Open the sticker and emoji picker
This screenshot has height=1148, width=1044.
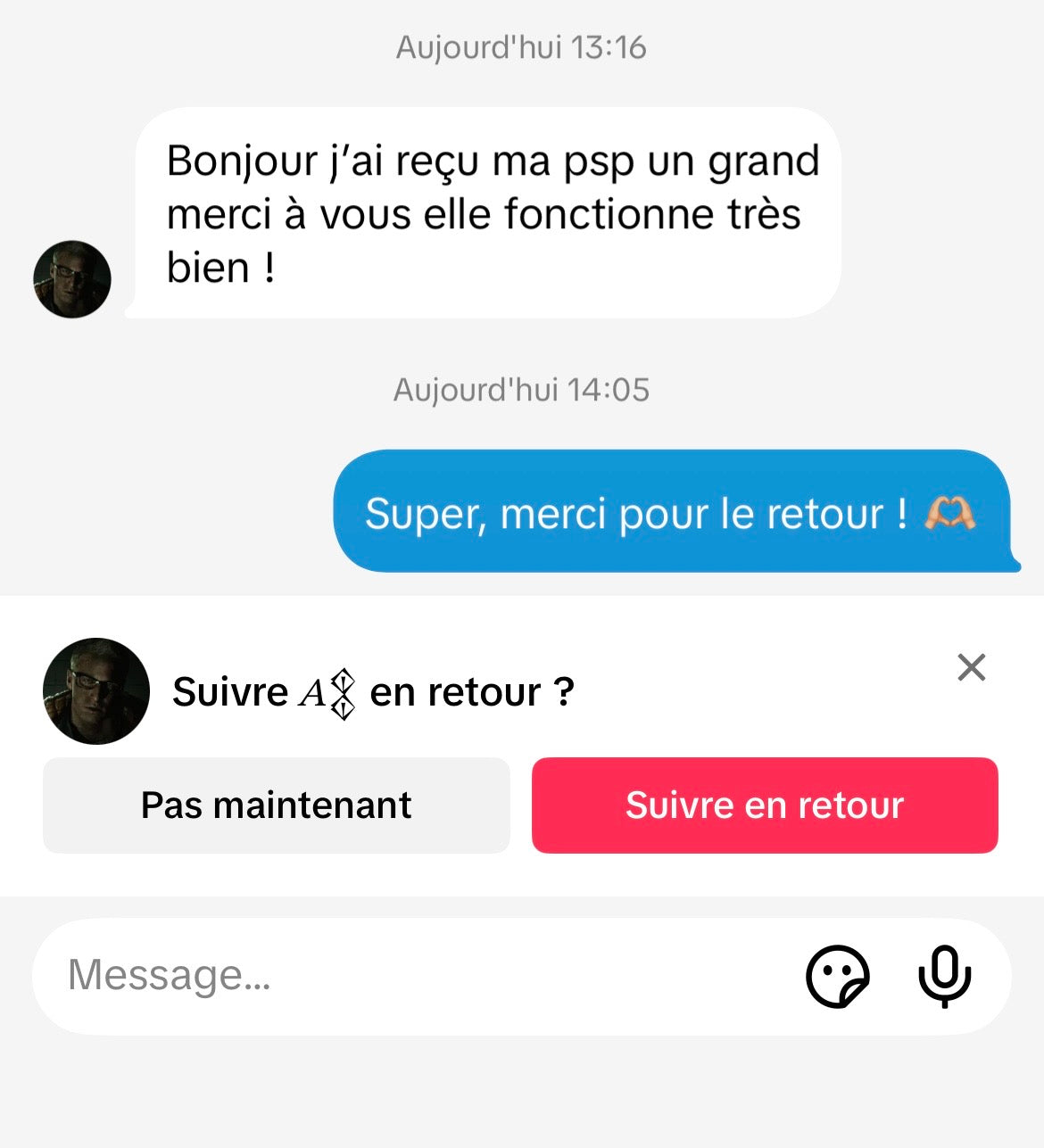(x=837, y=976)
